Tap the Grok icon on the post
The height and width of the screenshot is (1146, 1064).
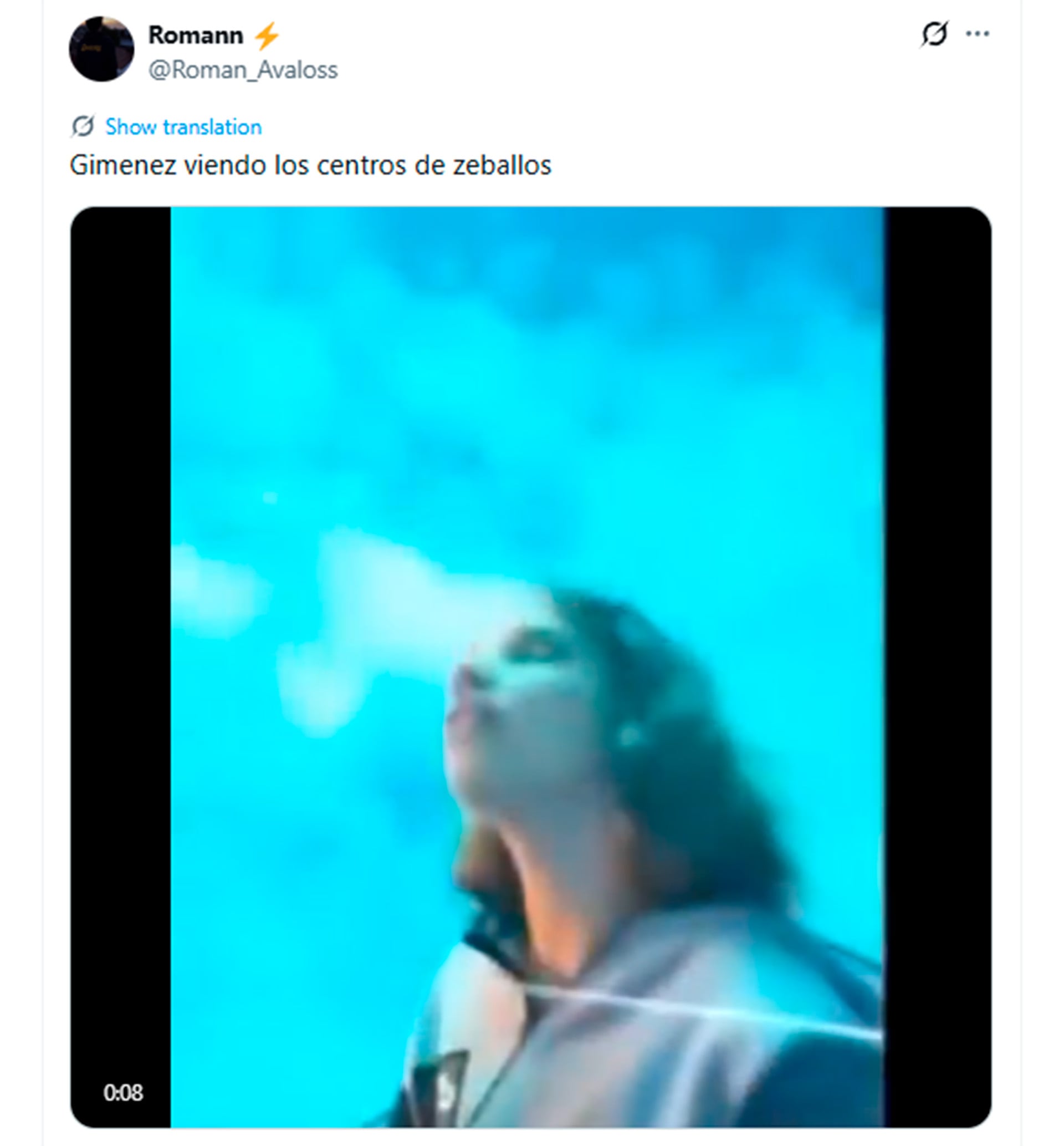pos(933,34)
